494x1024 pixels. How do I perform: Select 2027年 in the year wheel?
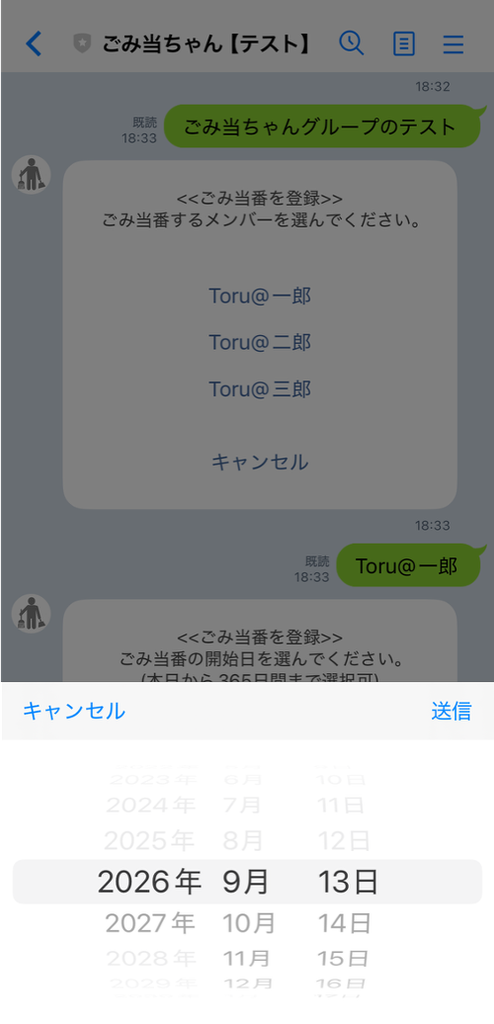click(150, 923)
